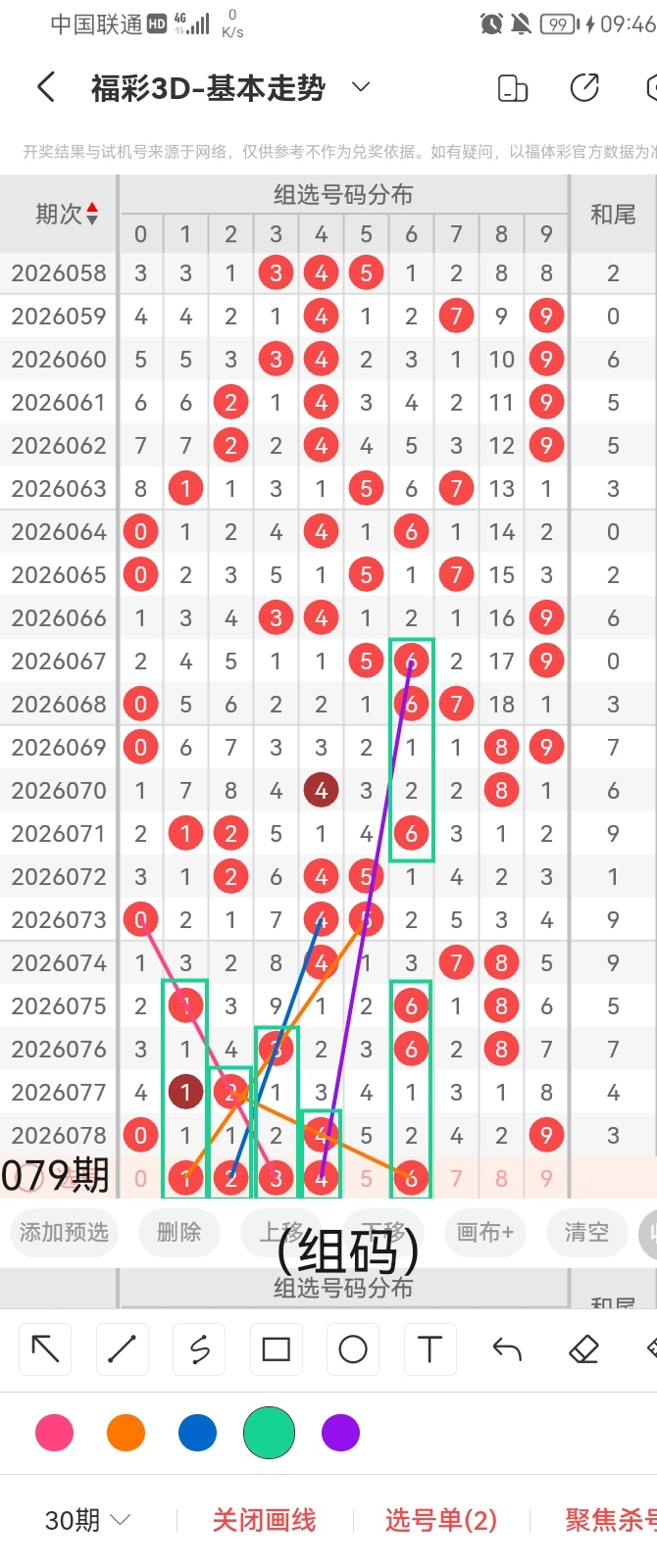657x1568 pixels.
Task: Clear drawings with 清空 button
Action: coord(586,1232)
